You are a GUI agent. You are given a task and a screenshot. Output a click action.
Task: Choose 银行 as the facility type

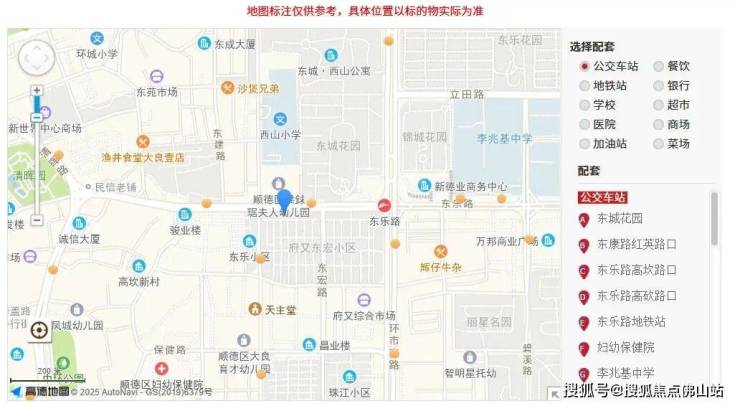pos(658,86)
